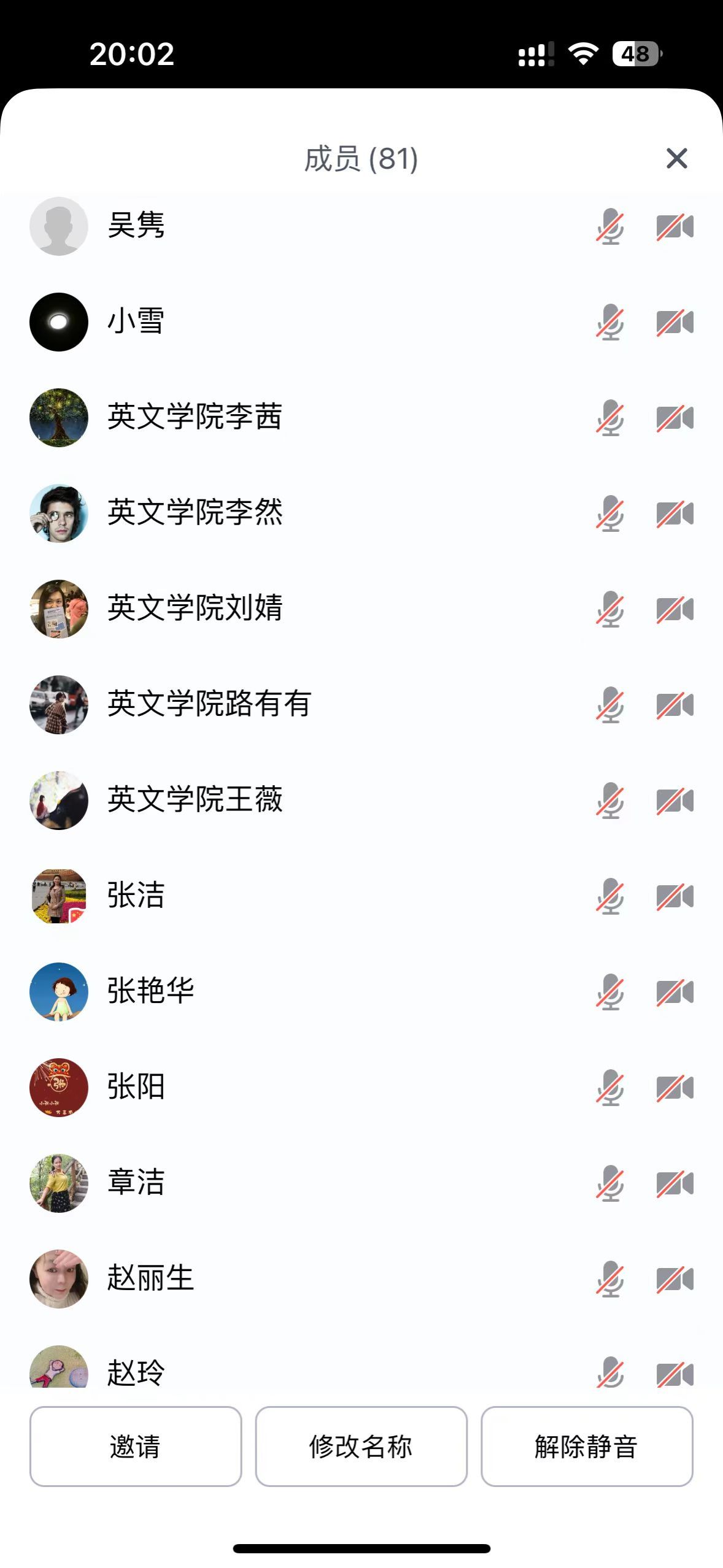Open 英文学院李茜 member row
This screenshot has width=723, height=1568.
tap(195, 417)
